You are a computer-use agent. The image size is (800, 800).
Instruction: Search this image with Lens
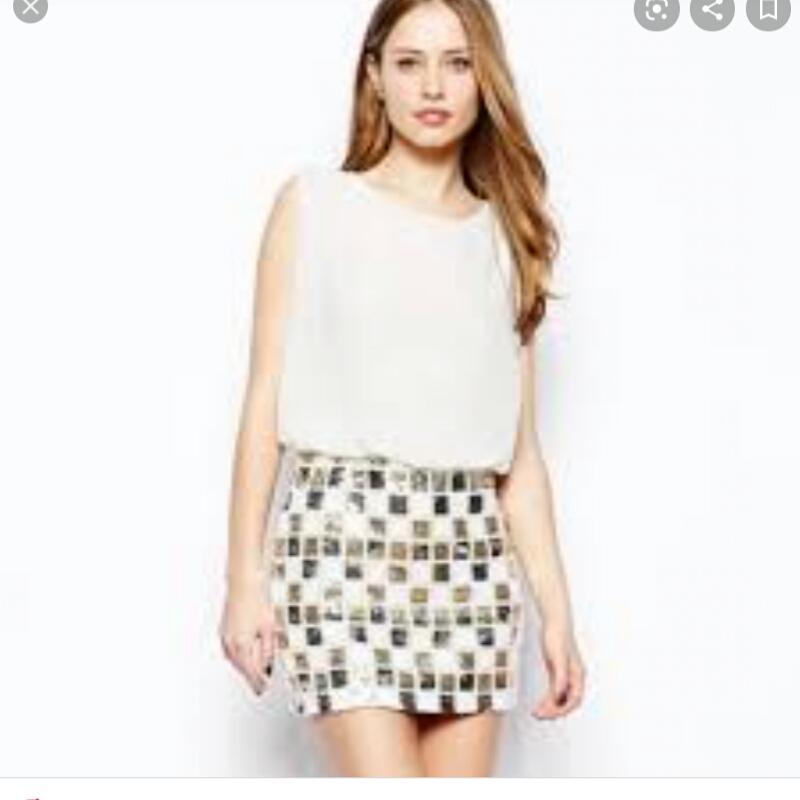657,10
